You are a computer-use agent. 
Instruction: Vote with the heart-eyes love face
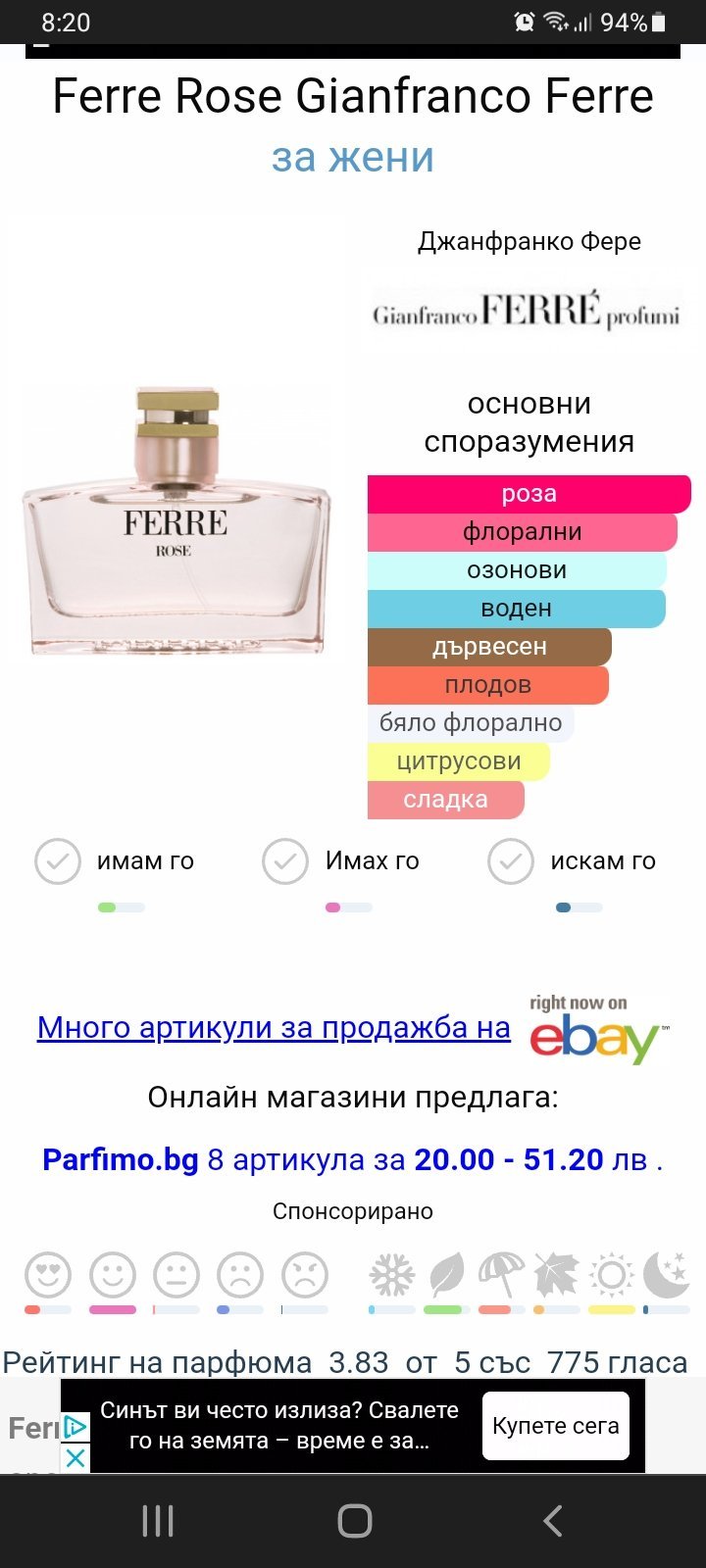point(48,1276)
